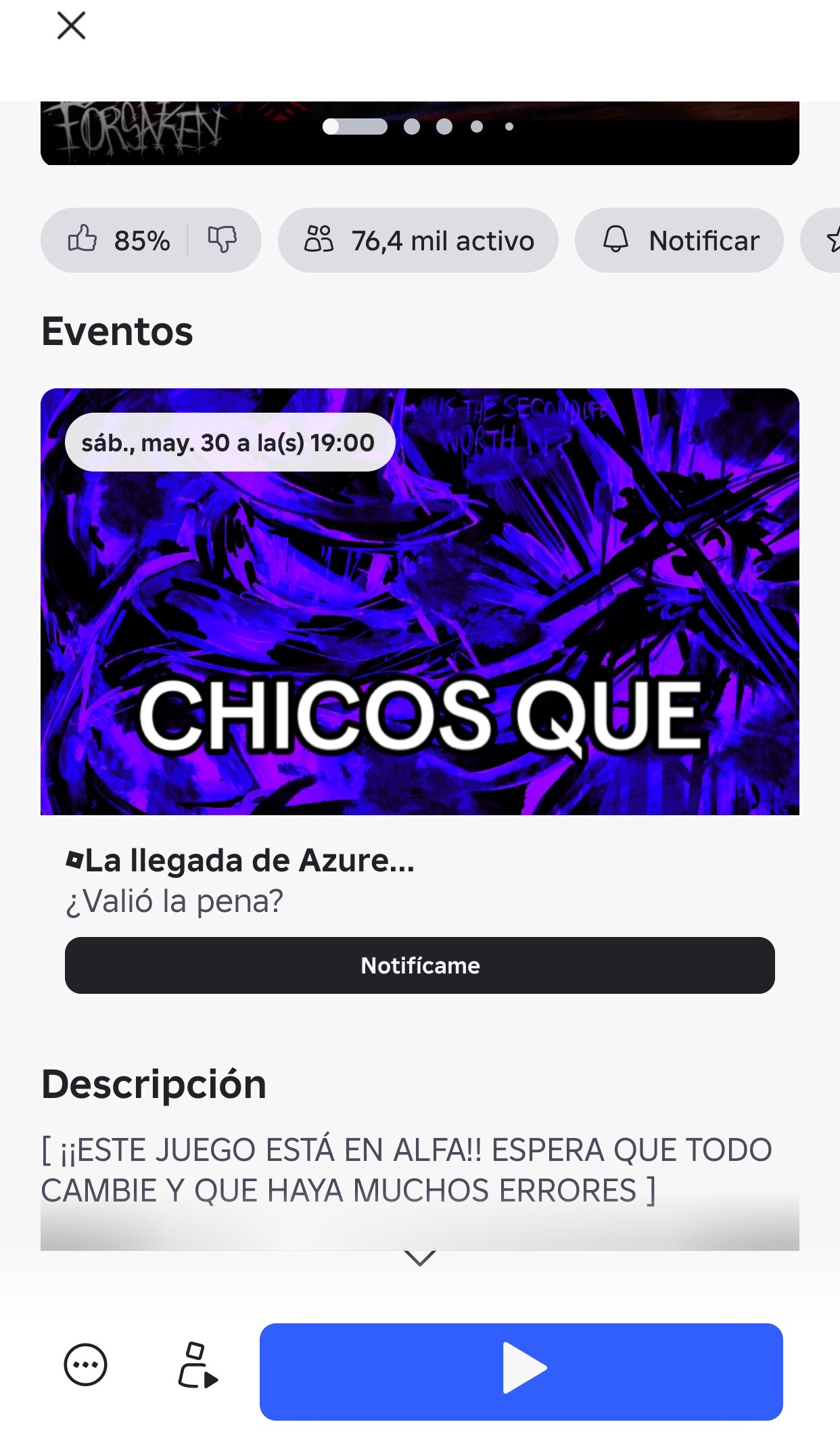
Task: Like the game with thumbs up
Action: (83, 239)
